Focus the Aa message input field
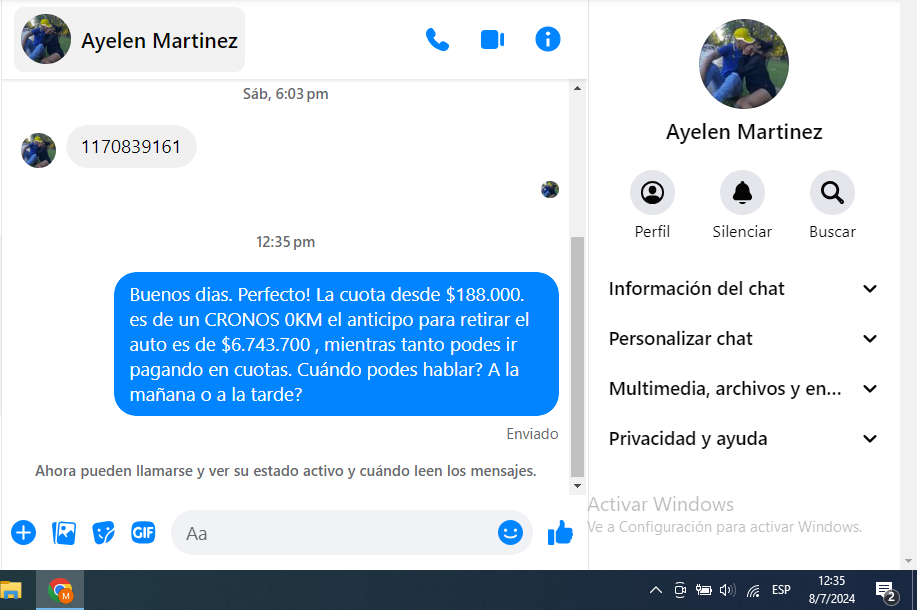917x610 pixels. (335, 533)
